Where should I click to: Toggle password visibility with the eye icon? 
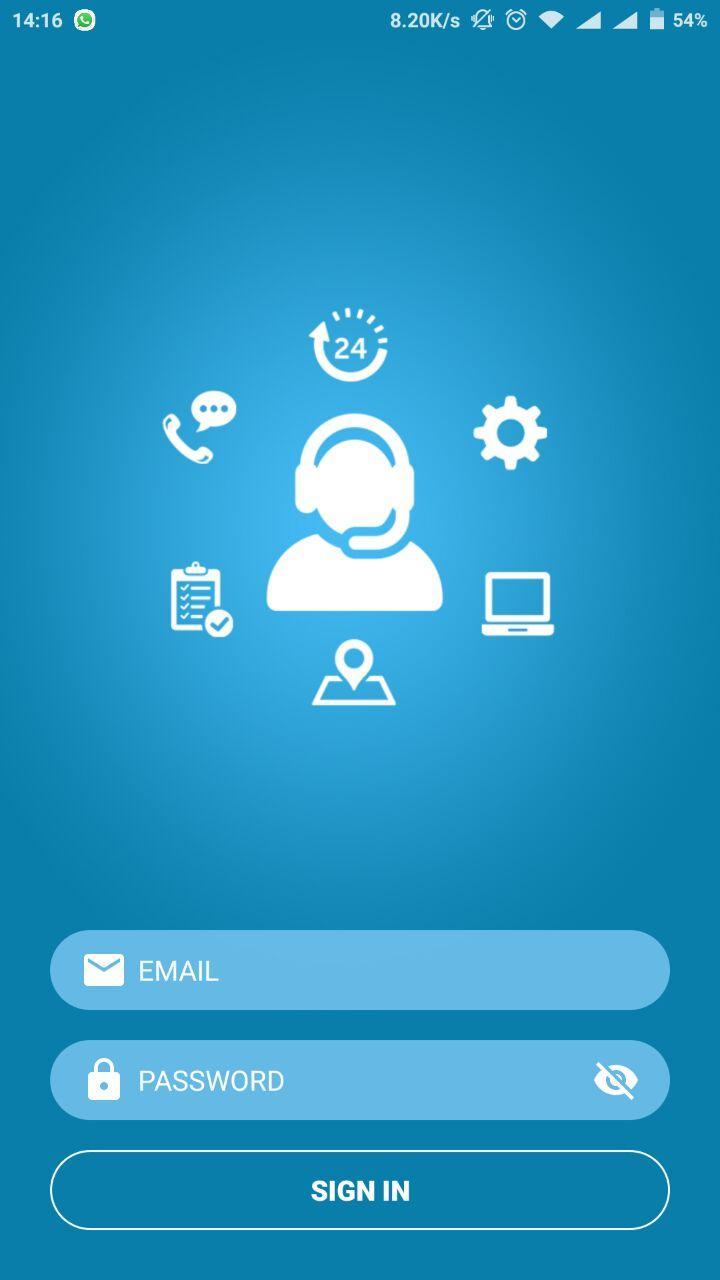coord(616,1080)
